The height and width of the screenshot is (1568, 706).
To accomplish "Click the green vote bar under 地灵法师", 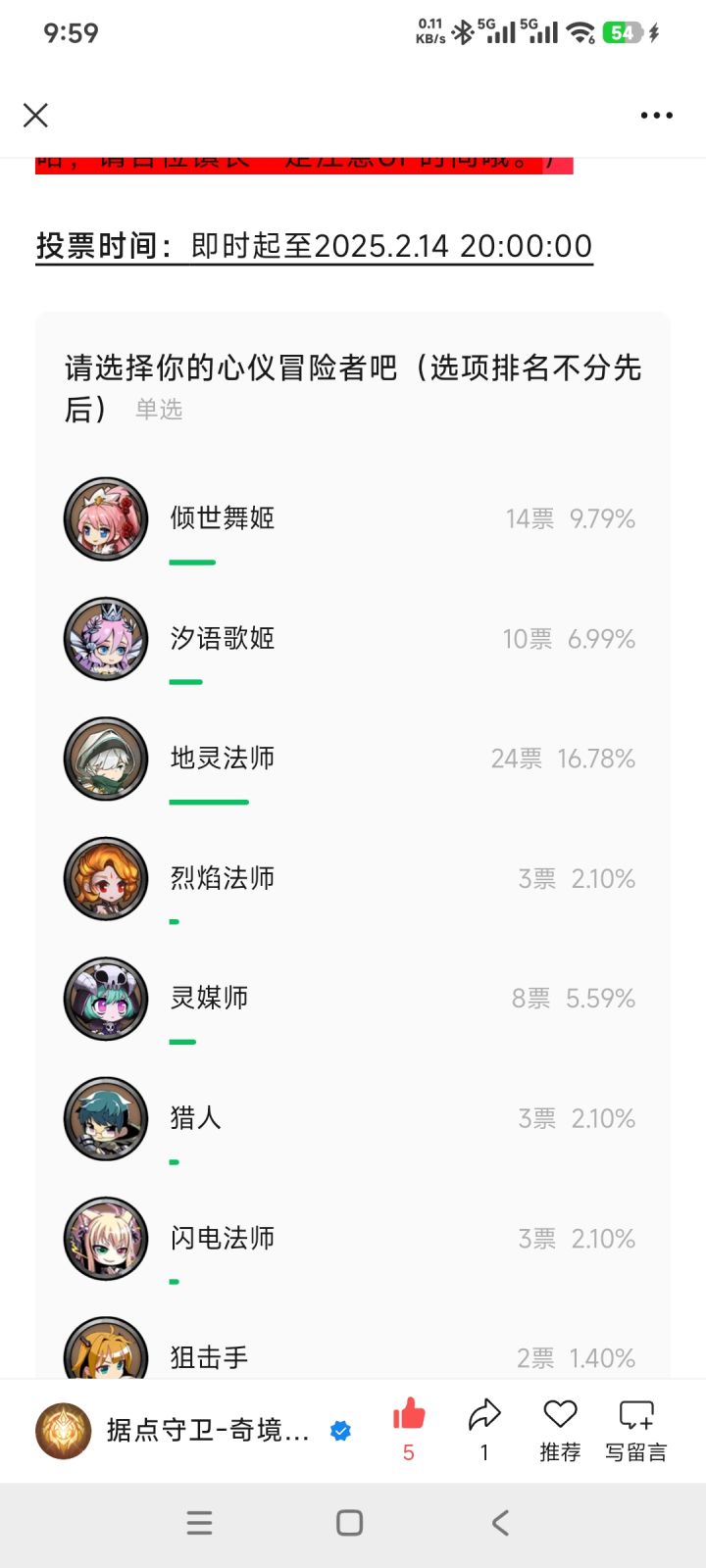I will pyautogui.click(x=208, y=802).
